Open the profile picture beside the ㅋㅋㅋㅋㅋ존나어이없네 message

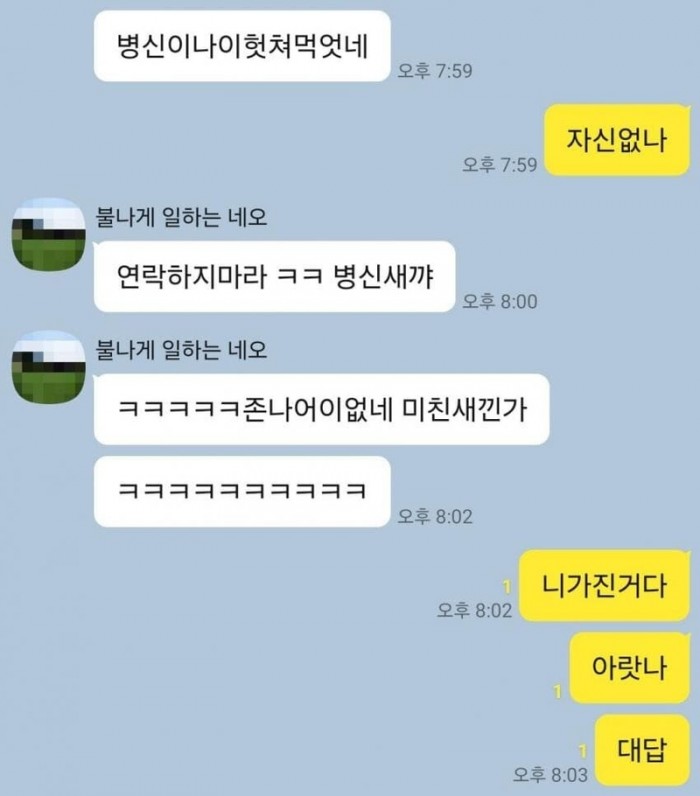coord(48,369)
